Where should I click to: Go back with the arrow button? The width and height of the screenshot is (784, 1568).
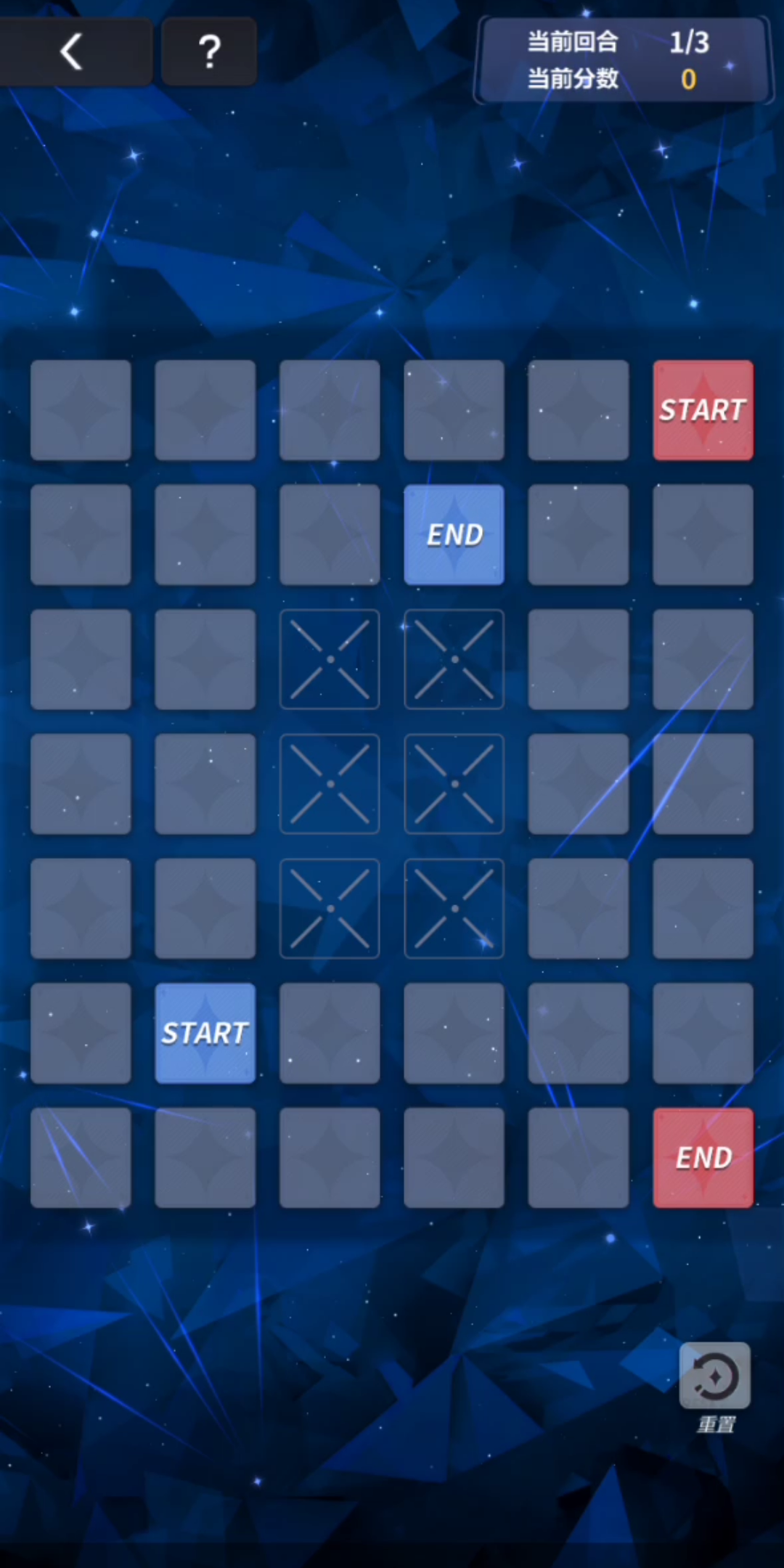[x=71, y=52]
